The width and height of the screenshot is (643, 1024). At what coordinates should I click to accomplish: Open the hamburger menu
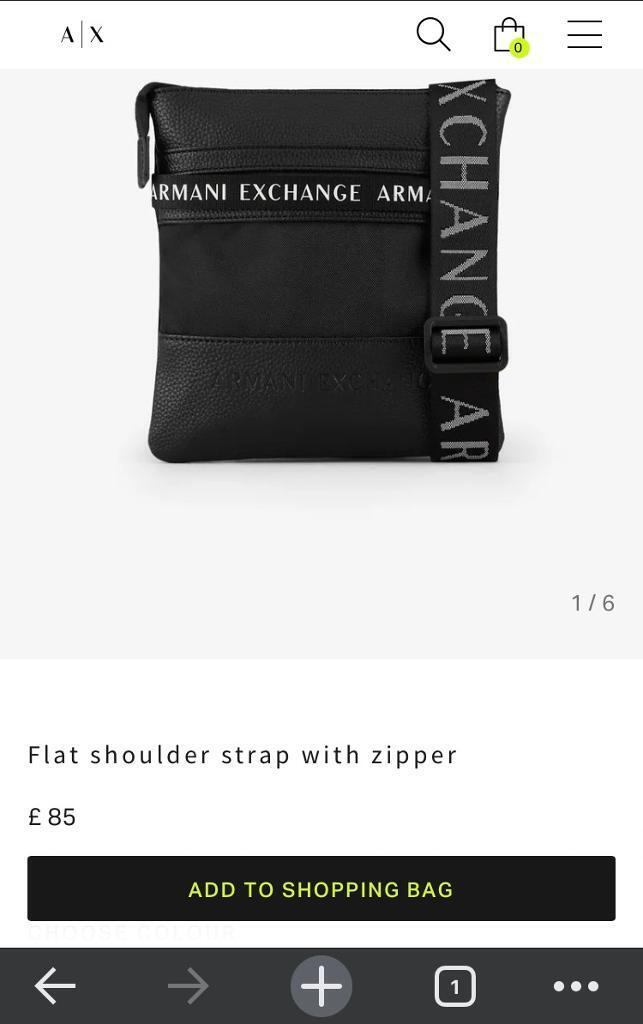584,34
